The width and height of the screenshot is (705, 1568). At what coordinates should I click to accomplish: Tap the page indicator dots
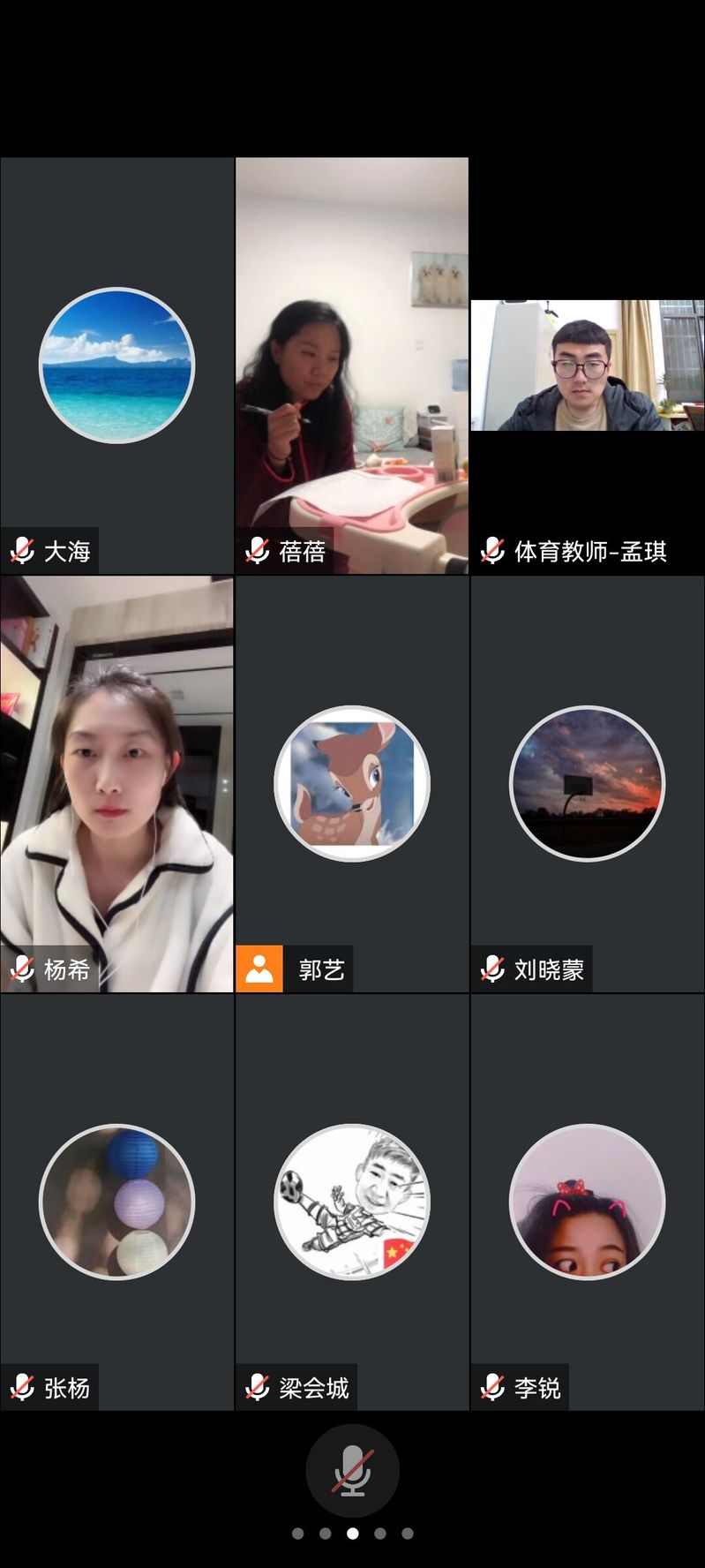[x=352, y=1534]
